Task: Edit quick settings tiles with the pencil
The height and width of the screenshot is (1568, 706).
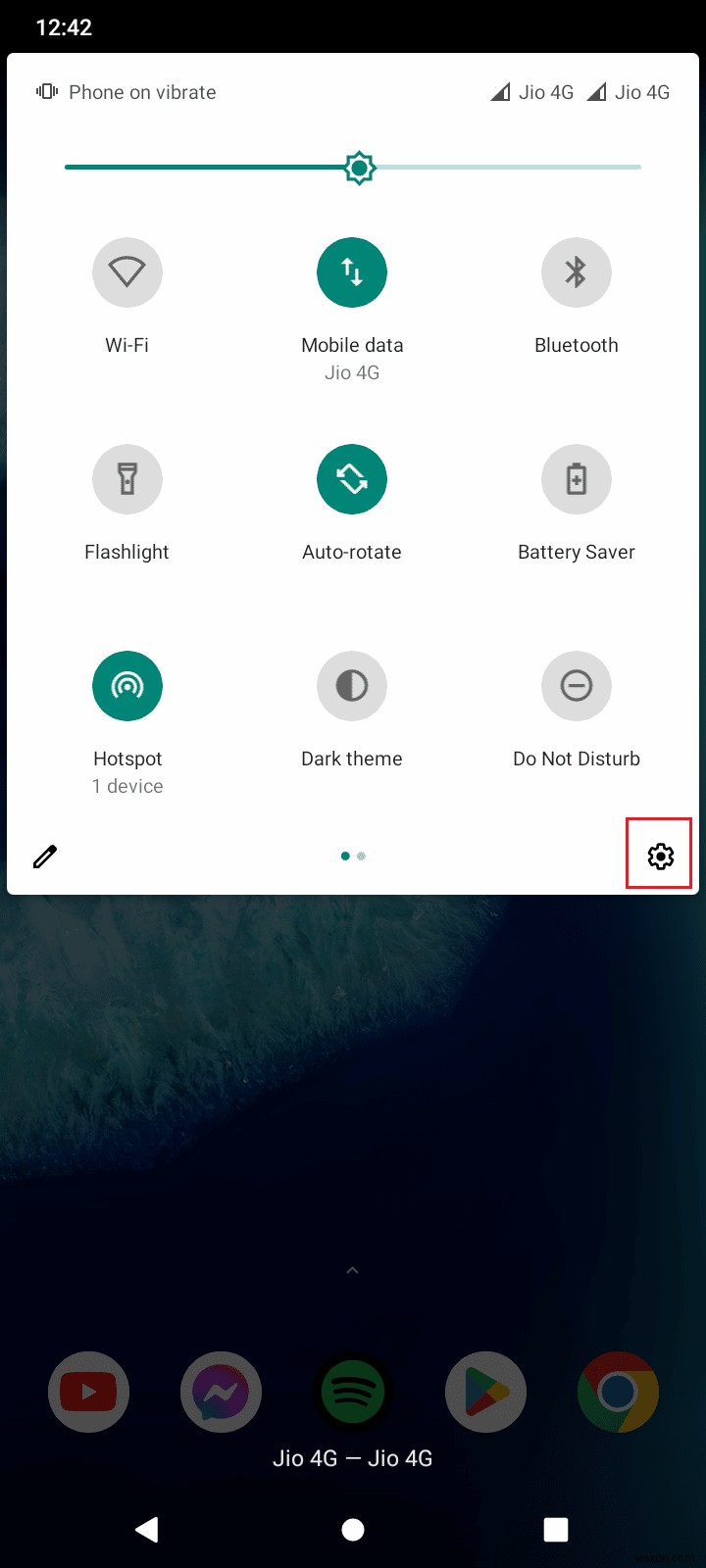Action: [45, 857]
